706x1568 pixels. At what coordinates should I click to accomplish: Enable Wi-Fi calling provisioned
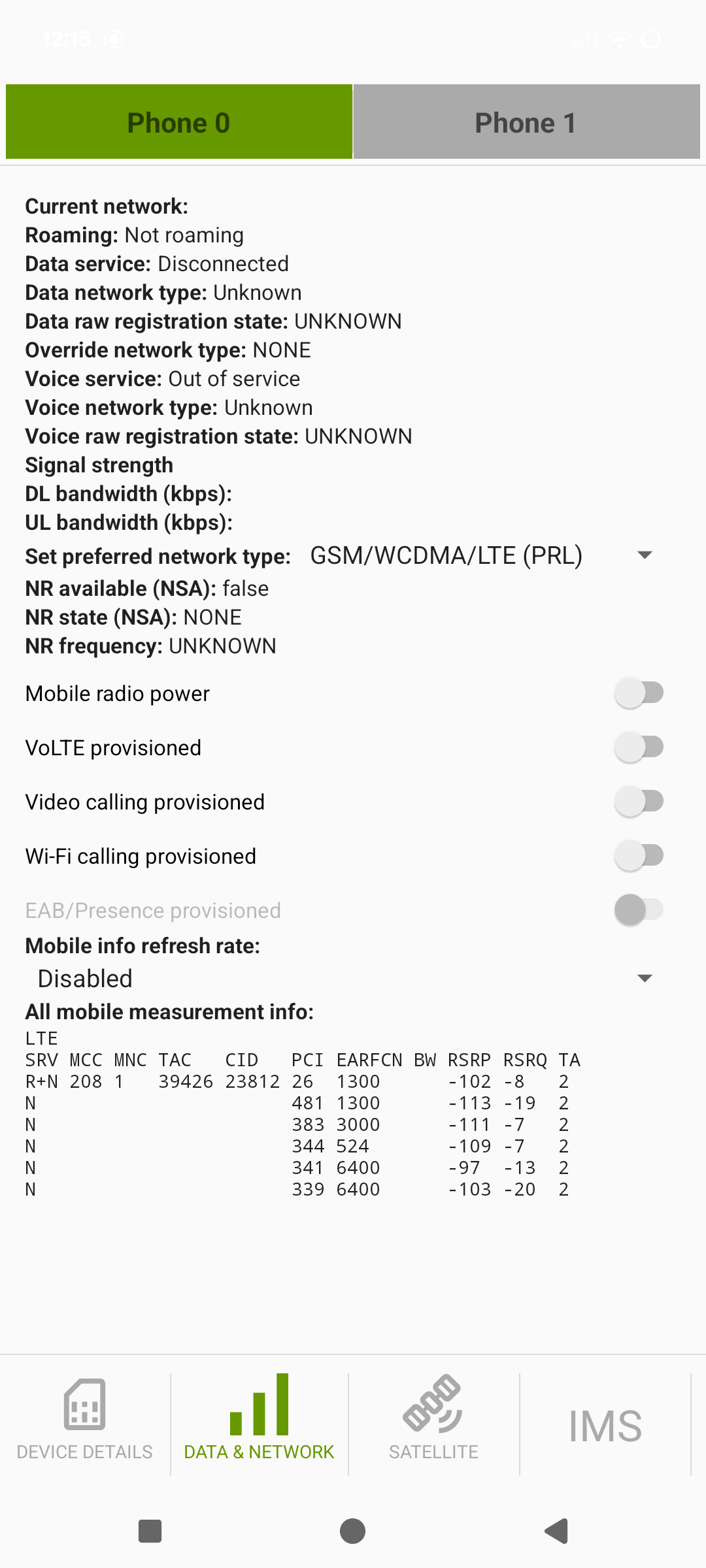639,856
